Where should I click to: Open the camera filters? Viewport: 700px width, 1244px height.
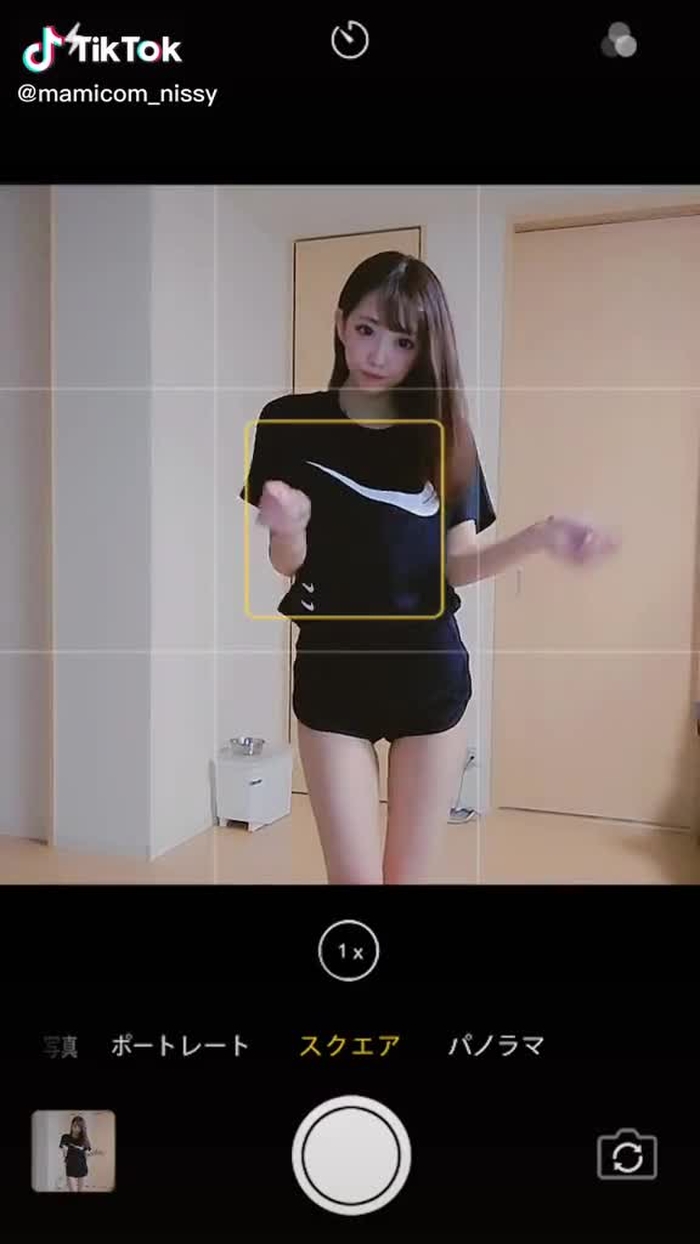[x=619, y=42]
